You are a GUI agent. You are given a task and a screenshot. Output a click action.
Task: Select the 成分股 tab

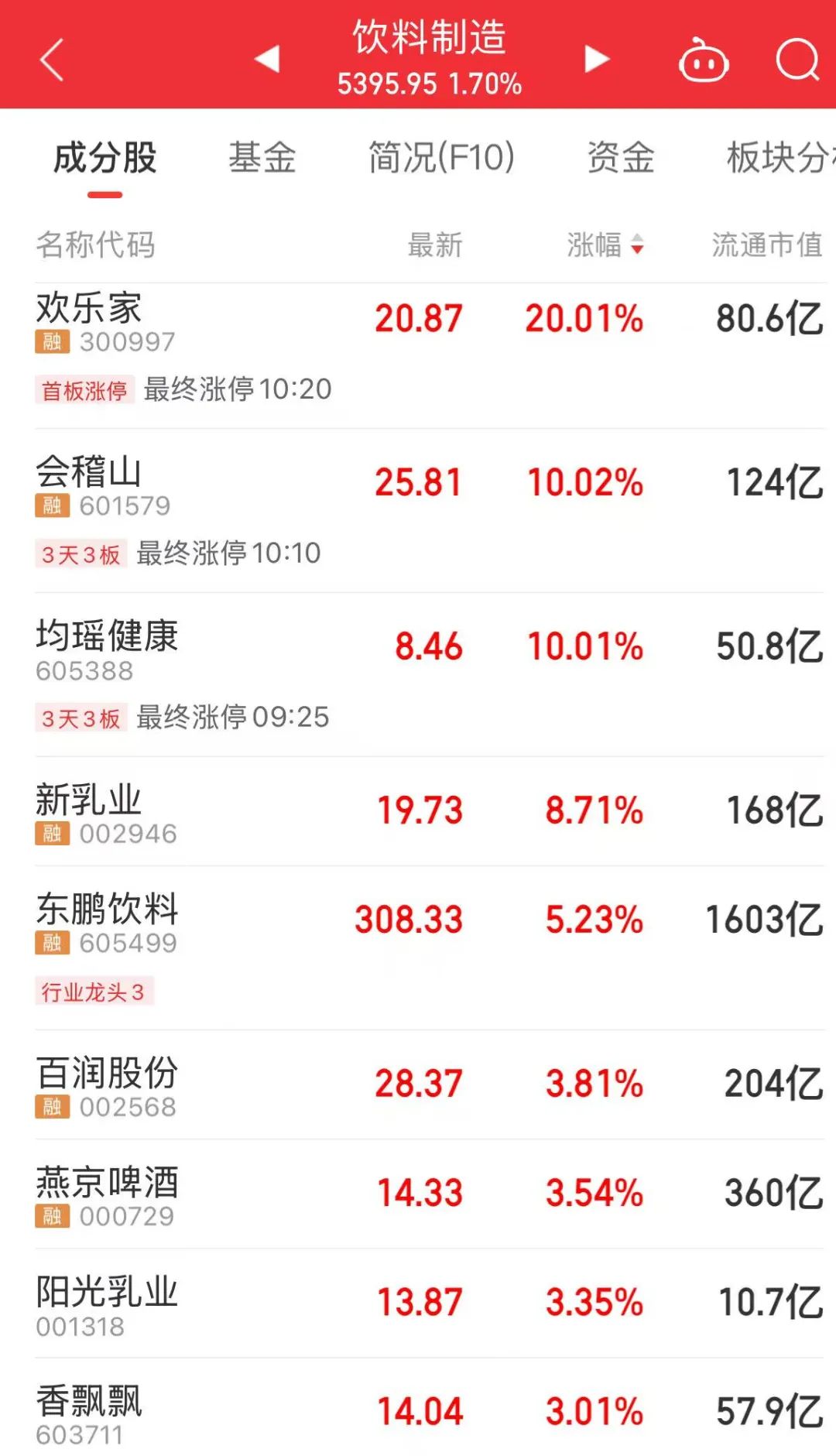[x=105, y=158]
